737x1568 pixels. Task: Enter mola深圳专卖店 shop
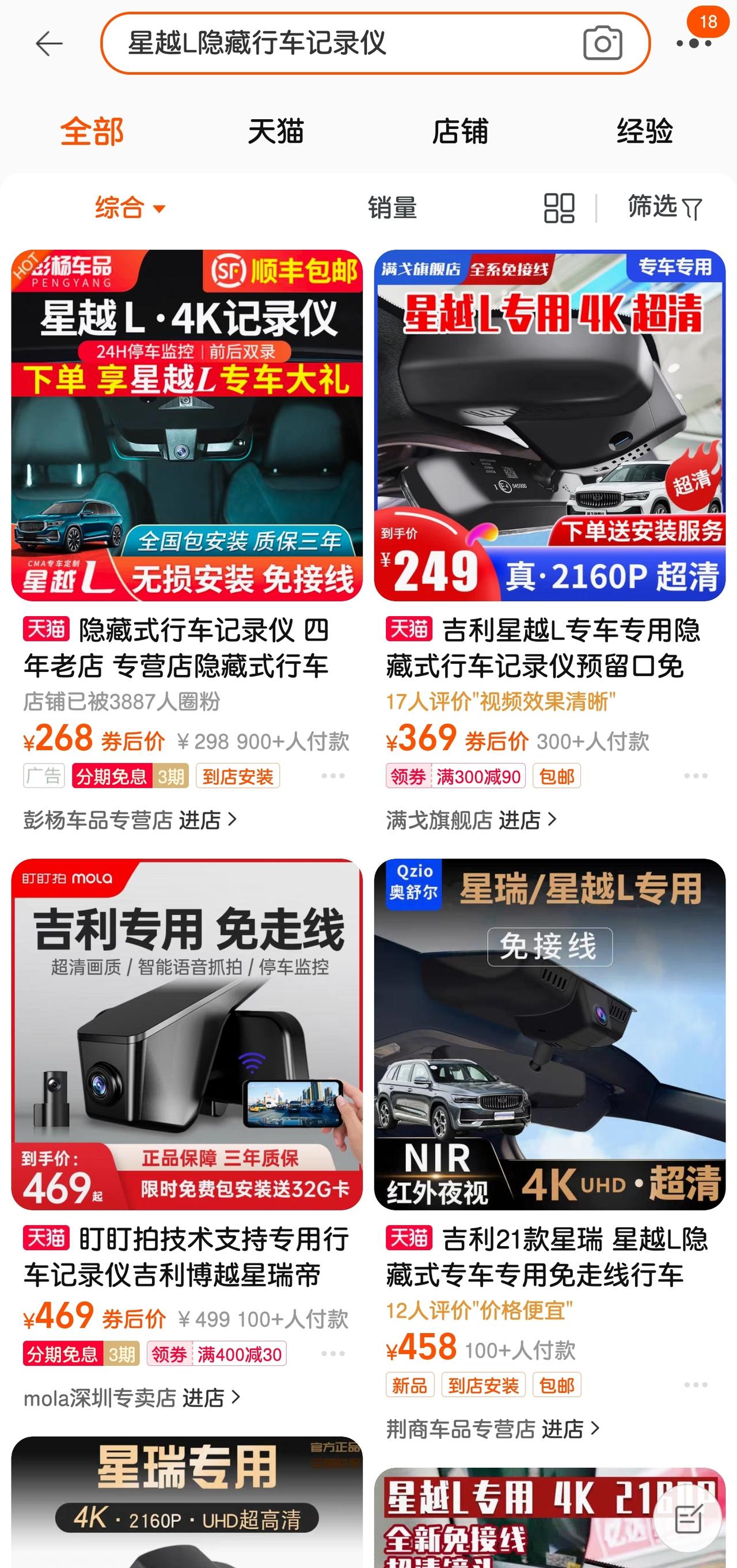point(132,1398)
